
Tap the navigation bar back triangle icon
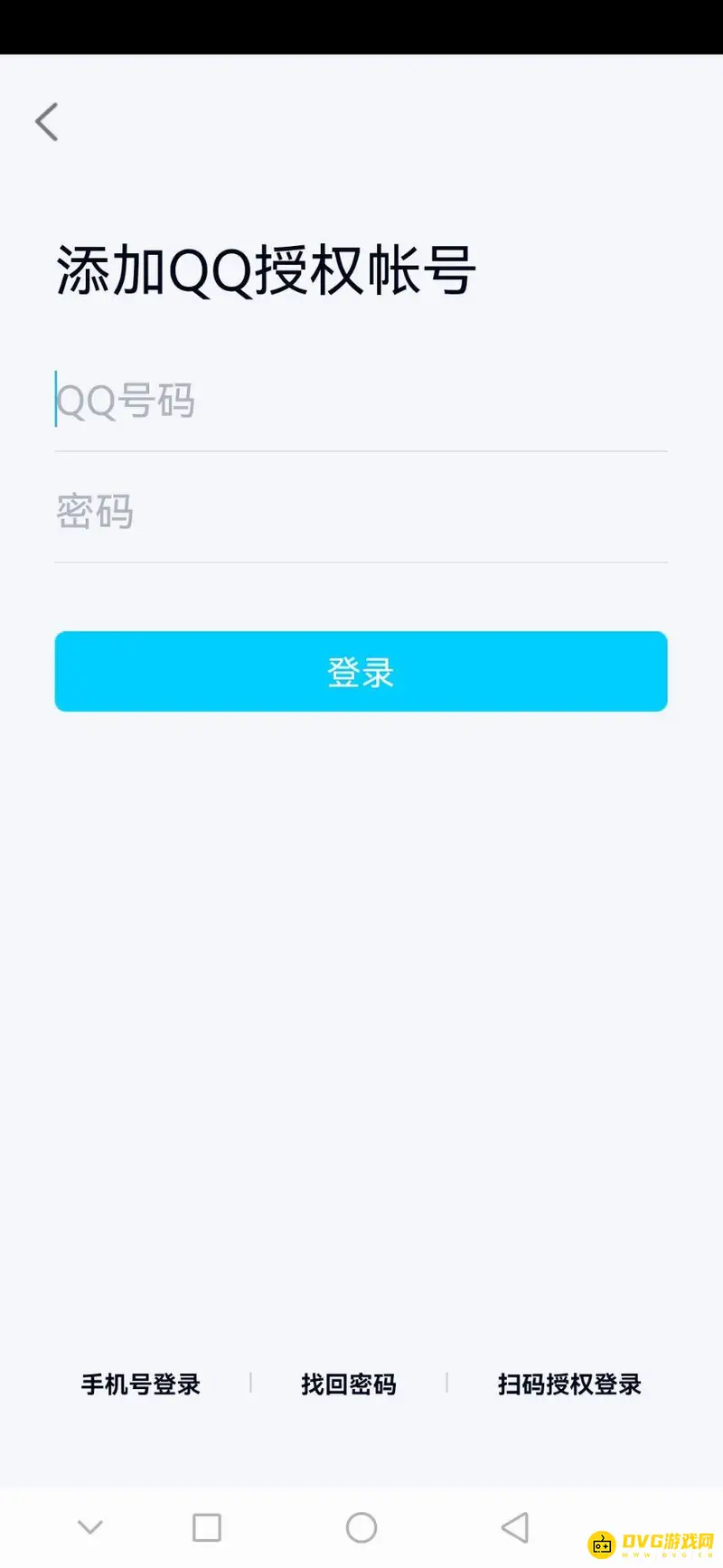click(515, 1527)
